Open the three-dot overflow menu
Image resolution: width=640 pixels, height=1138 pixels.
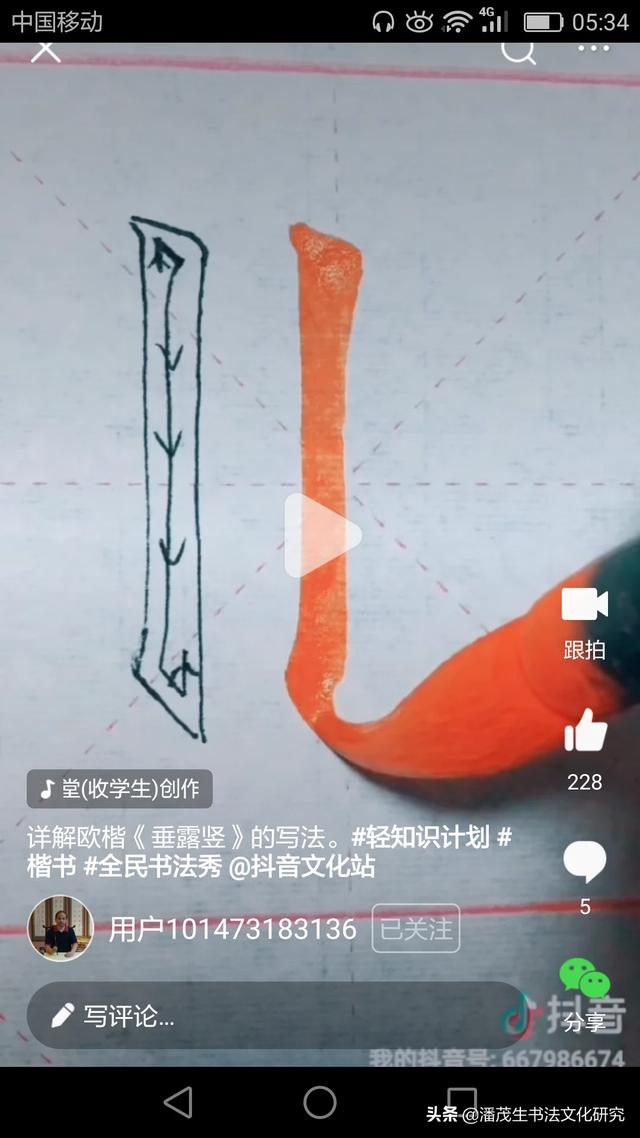(x=593, y=49)
